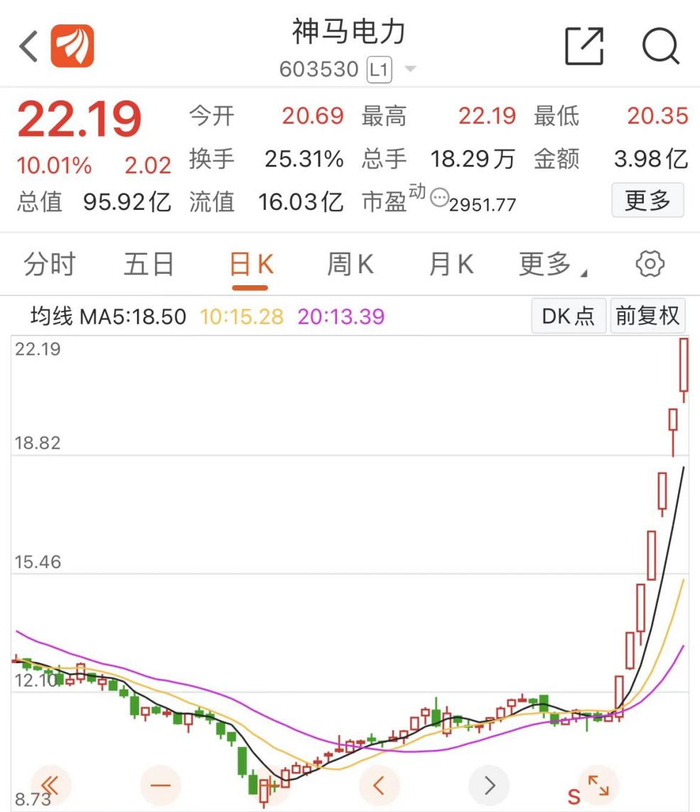
Task: Open the 前复权 adjustment option
Action: 647,317
